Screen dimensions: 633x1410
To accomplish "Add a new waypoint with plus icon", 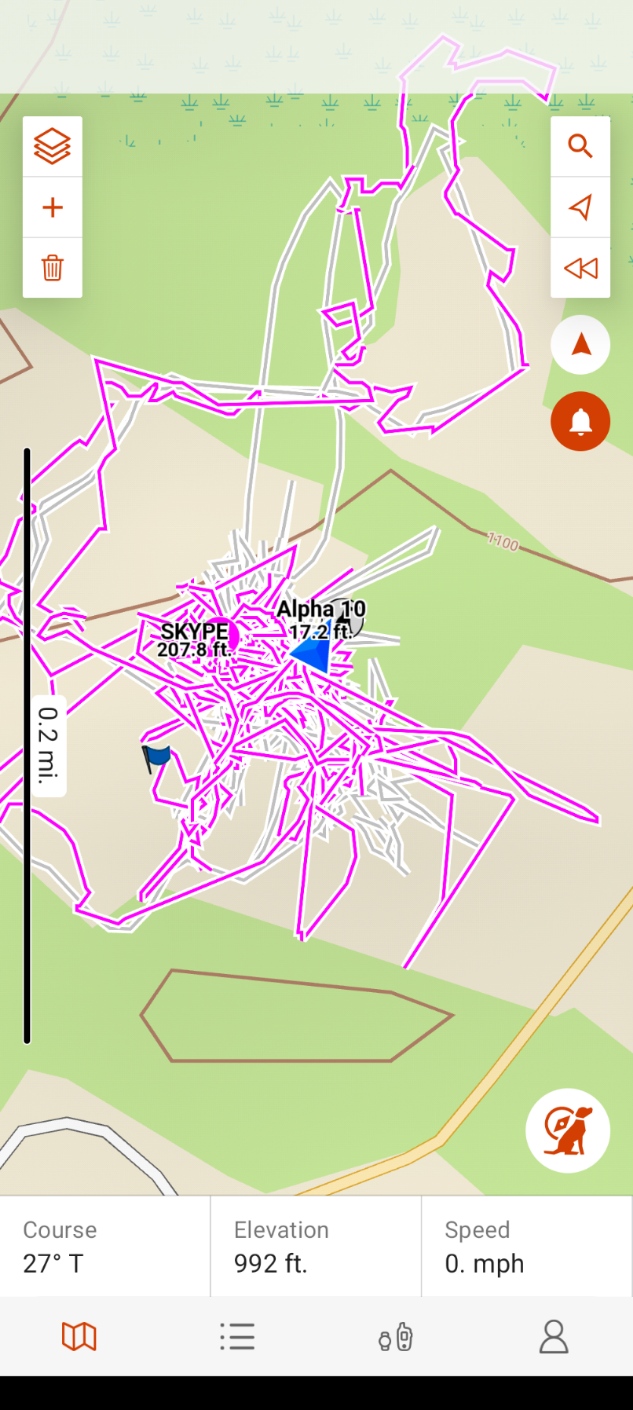I will (x=53, y=208).
